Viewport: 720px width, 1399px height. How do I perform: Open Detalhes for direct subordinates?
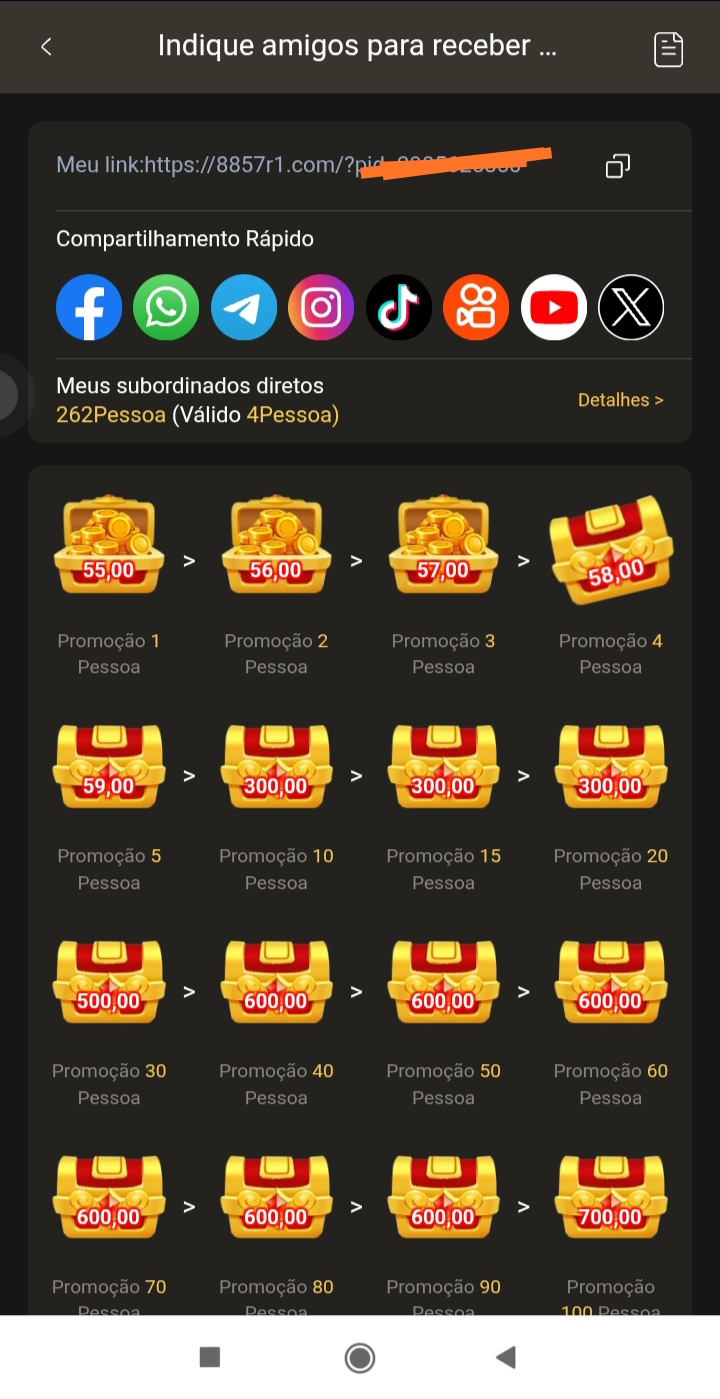pyautogui.click(x=620, y=400)
